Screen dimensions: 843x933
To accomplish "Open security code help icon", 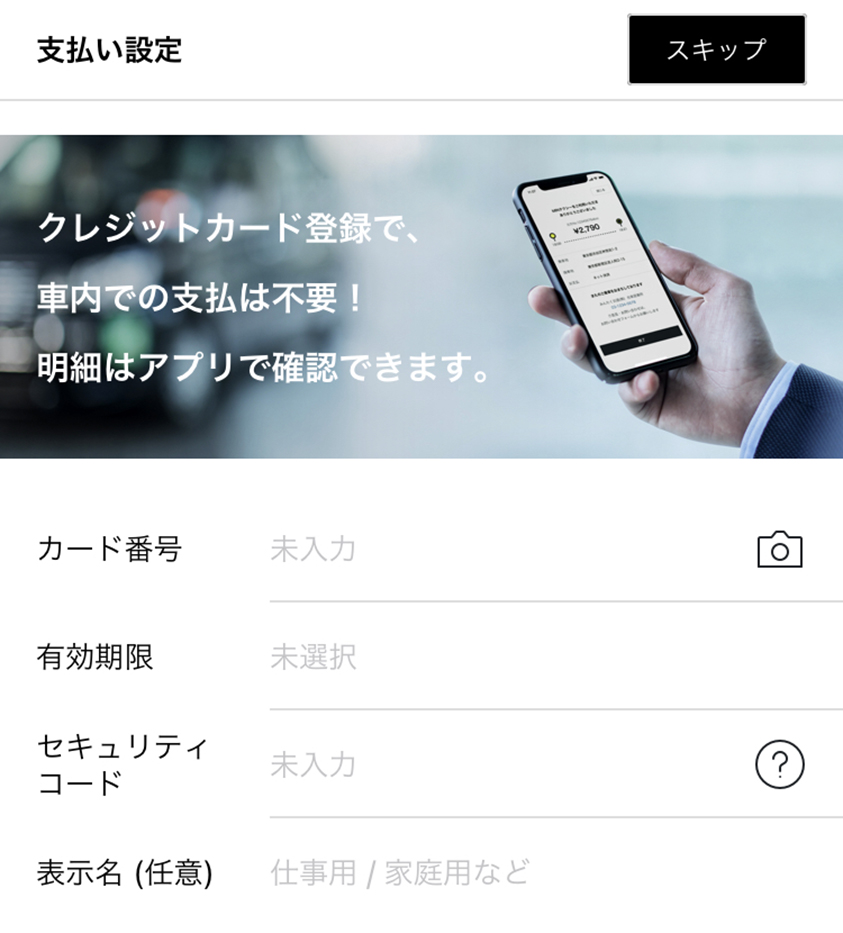I will [x=779, y=766].
